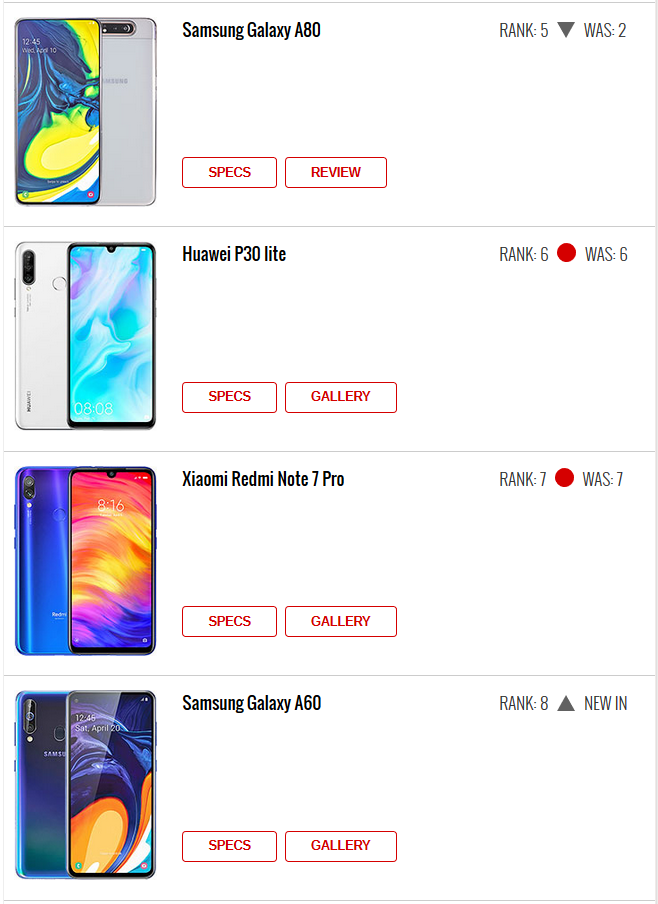The width and height of the screenshot is (658, 904).
Task: Browse the Xiaomi Redmi Note 7 Pro gallery
Action: (x=340, y=621)
